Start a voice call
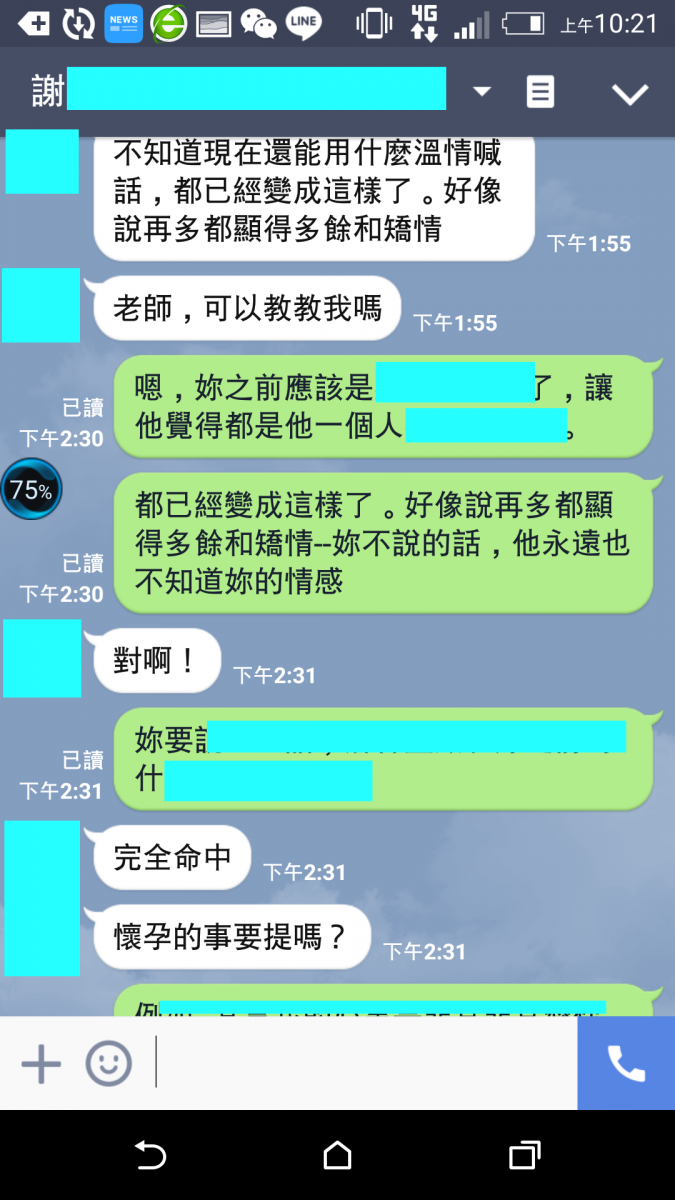 (x=626, y=1064)
